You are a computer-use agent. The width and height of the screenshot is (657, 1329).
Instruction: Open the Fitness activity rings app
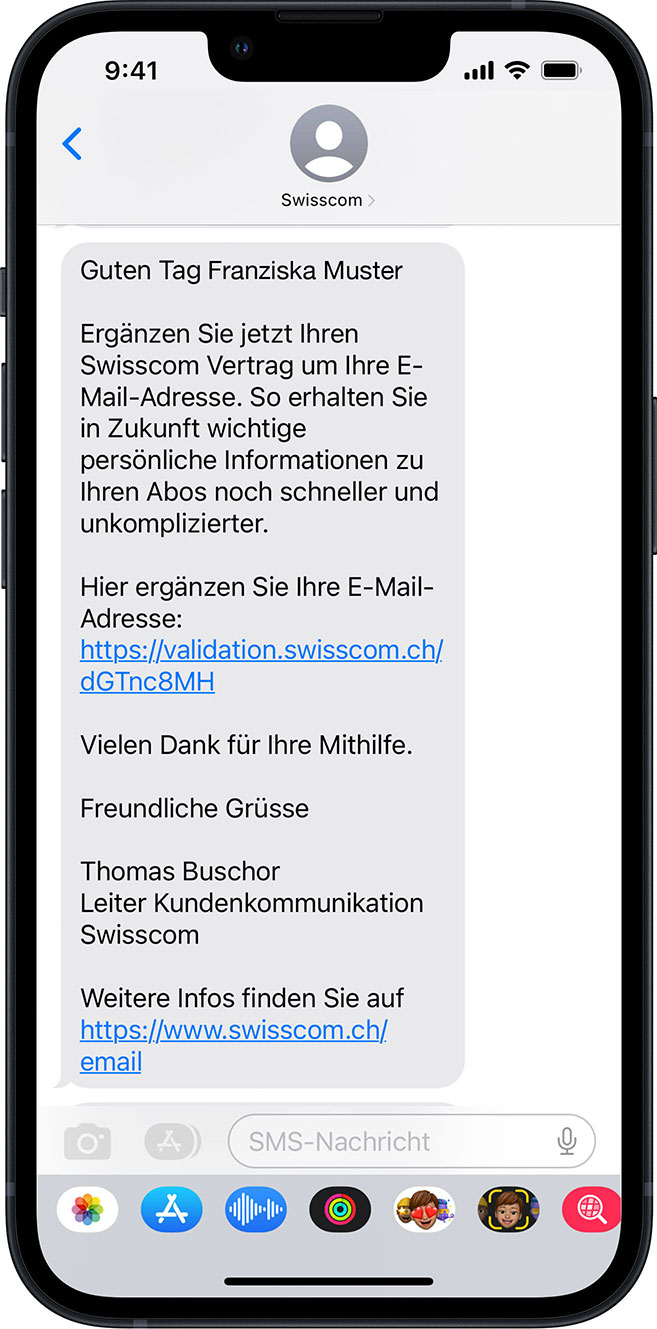tap(340, 1211)
